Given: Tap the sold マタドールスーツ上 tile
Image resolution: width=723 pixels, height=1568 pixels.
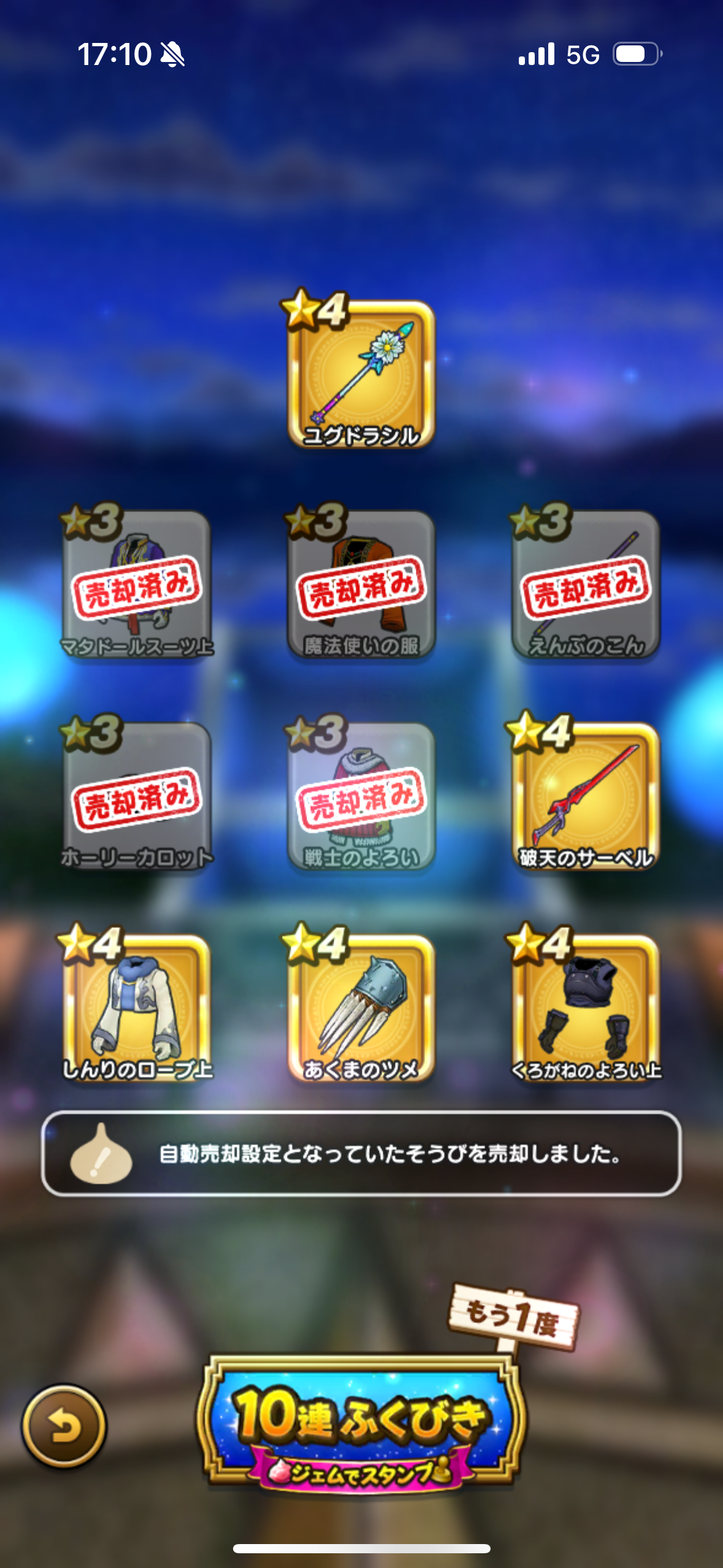Looking at the screenshot, I should pos(137,585).
